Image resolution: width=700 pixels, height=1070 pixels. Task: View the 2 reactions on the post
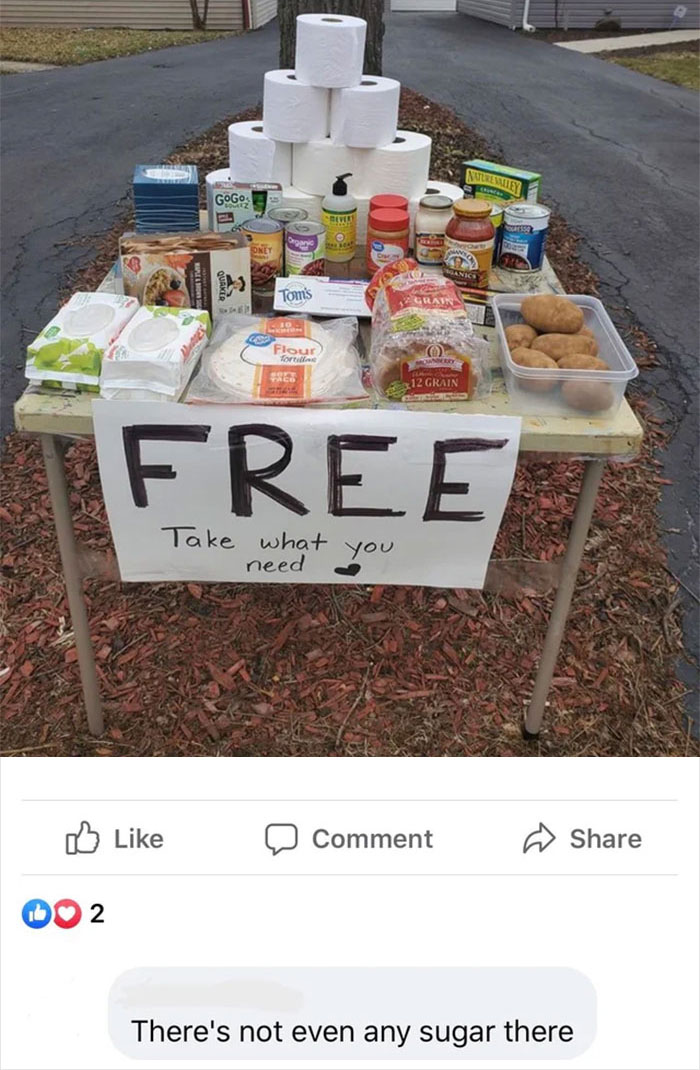62,914
